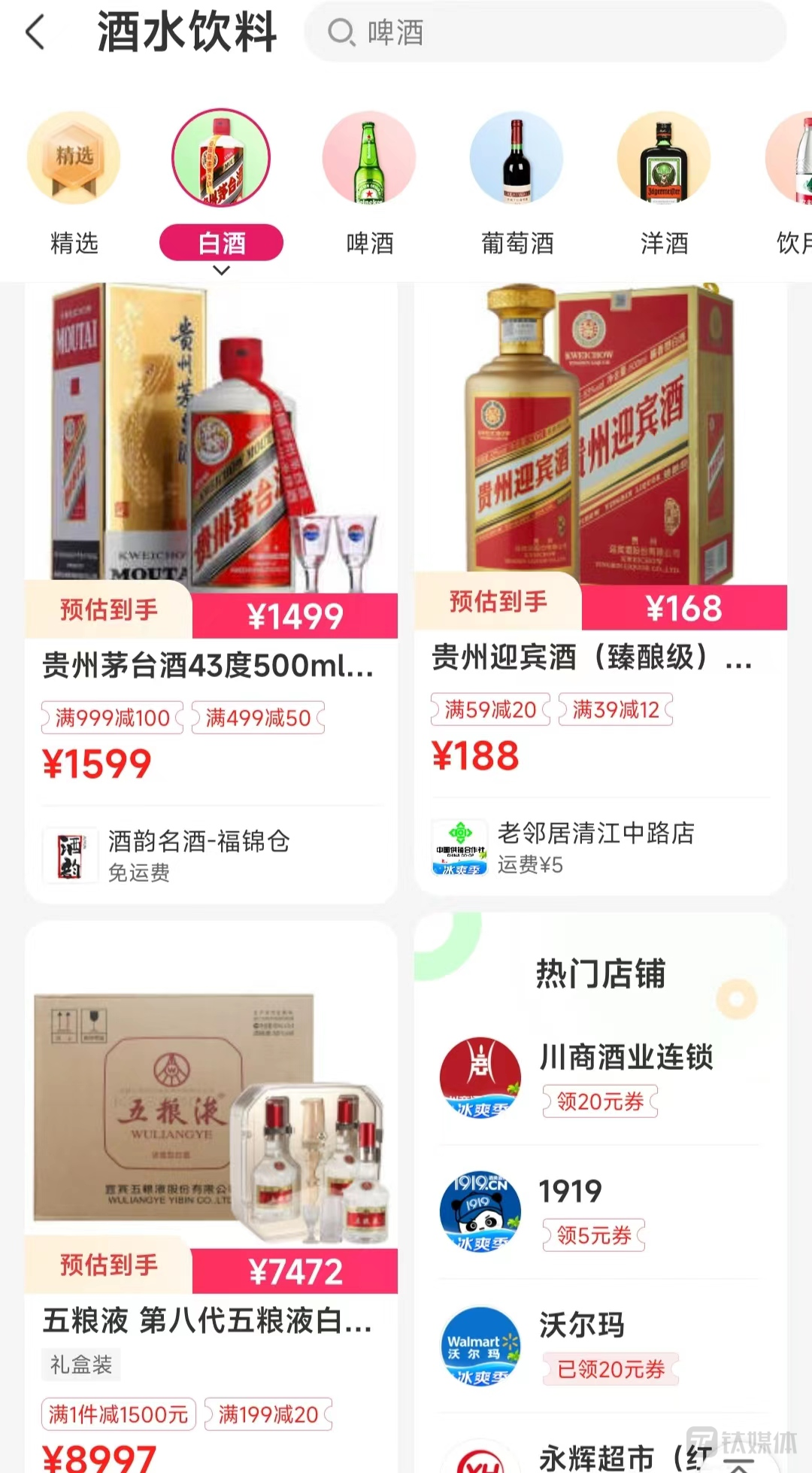Open the 老邻居清江中路店 store link
The image size is (812, 1473).
click(x=597, y=834)
